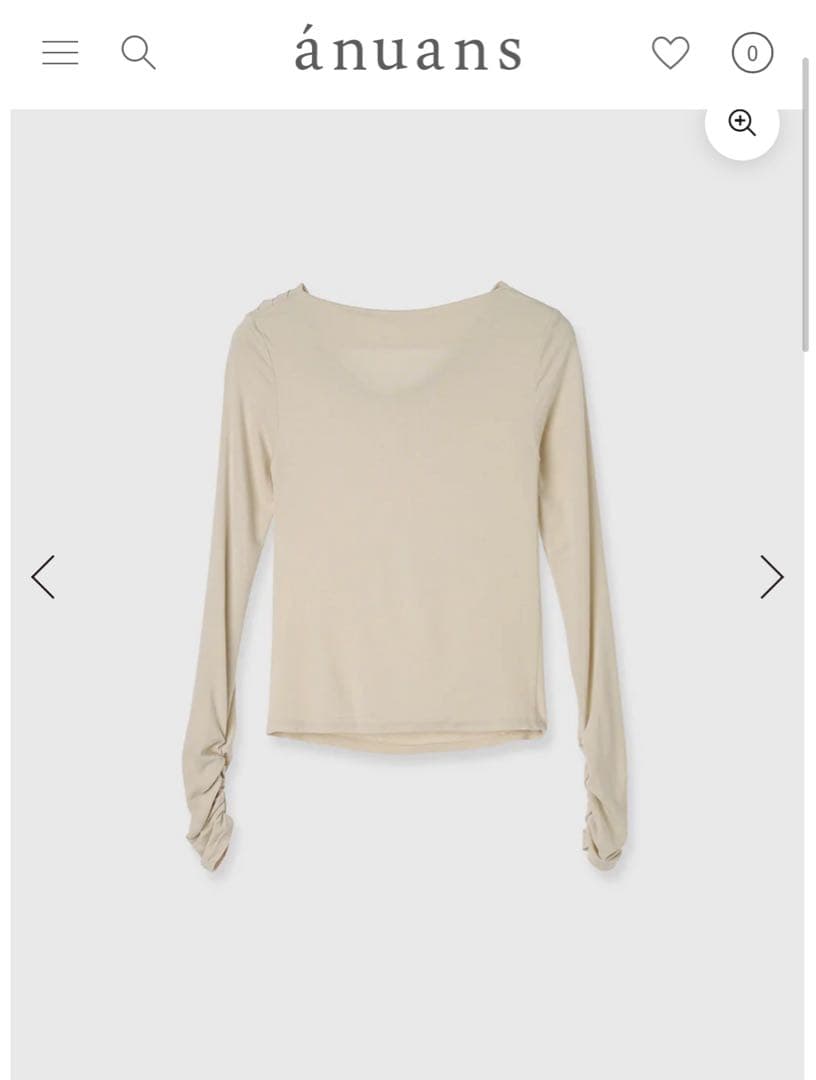
Task: Open the hamburger menu
Action: coord(60,53)
